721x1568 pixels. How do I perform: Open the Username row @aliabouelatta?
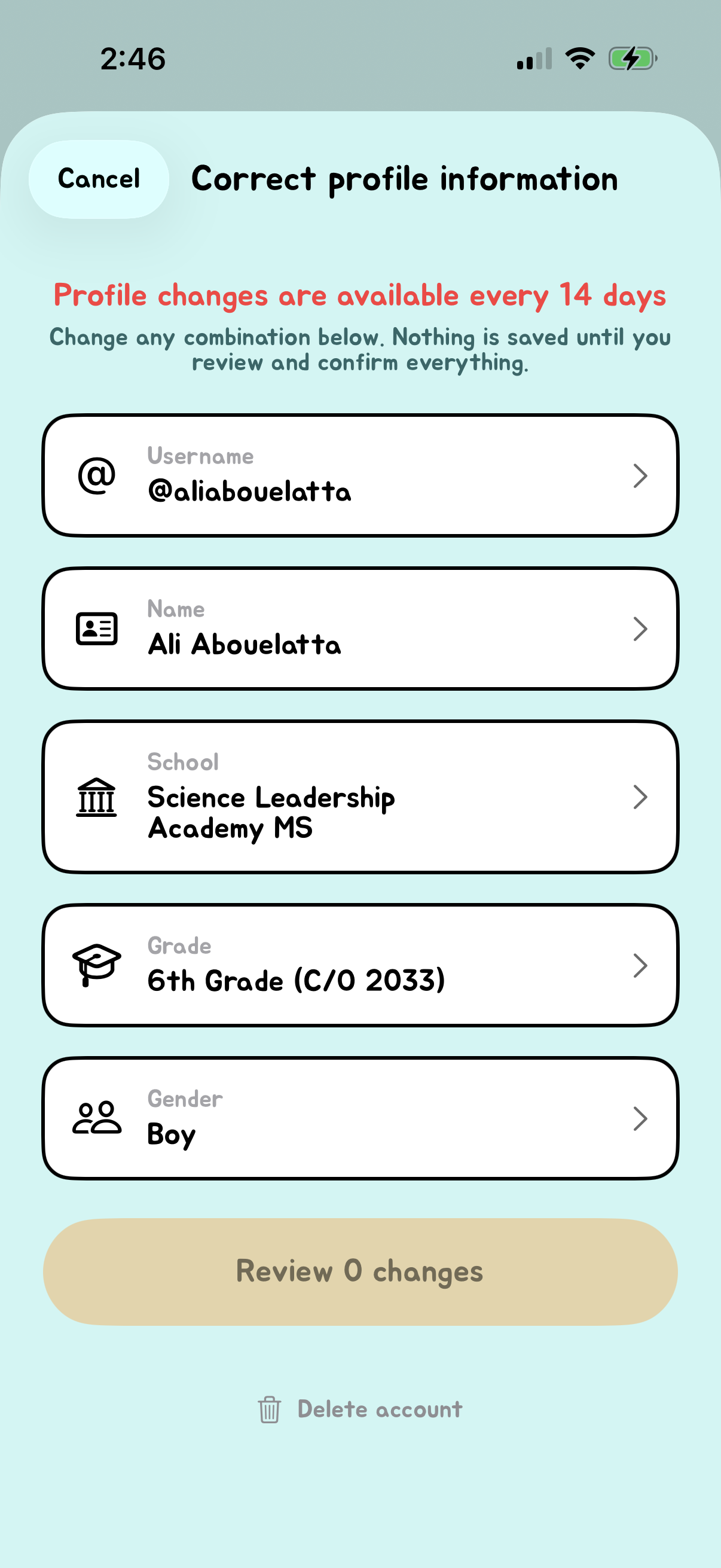coord(360,475)
